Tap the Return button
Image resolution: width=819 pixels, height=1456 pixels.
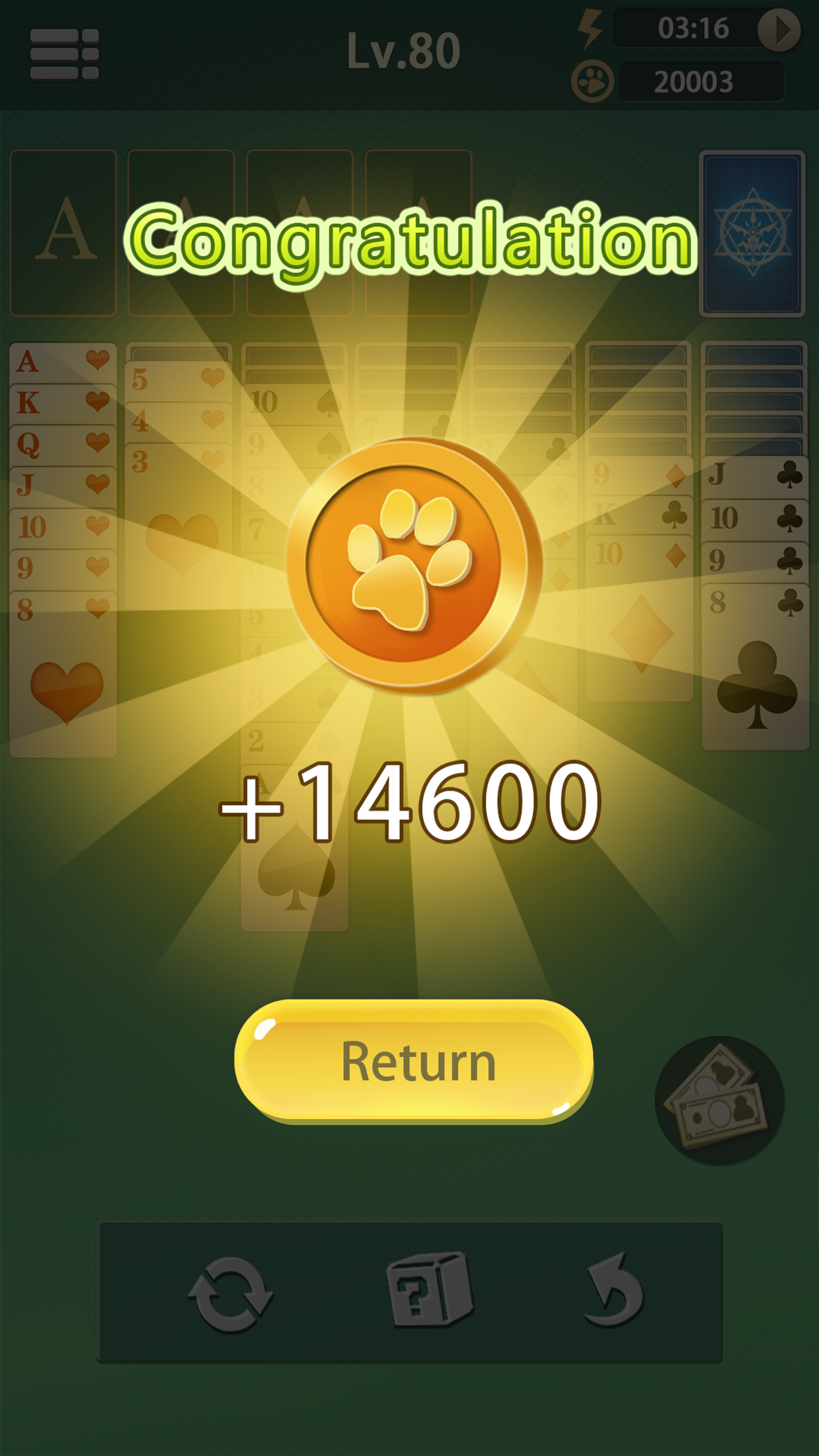tap(414, 1061)
